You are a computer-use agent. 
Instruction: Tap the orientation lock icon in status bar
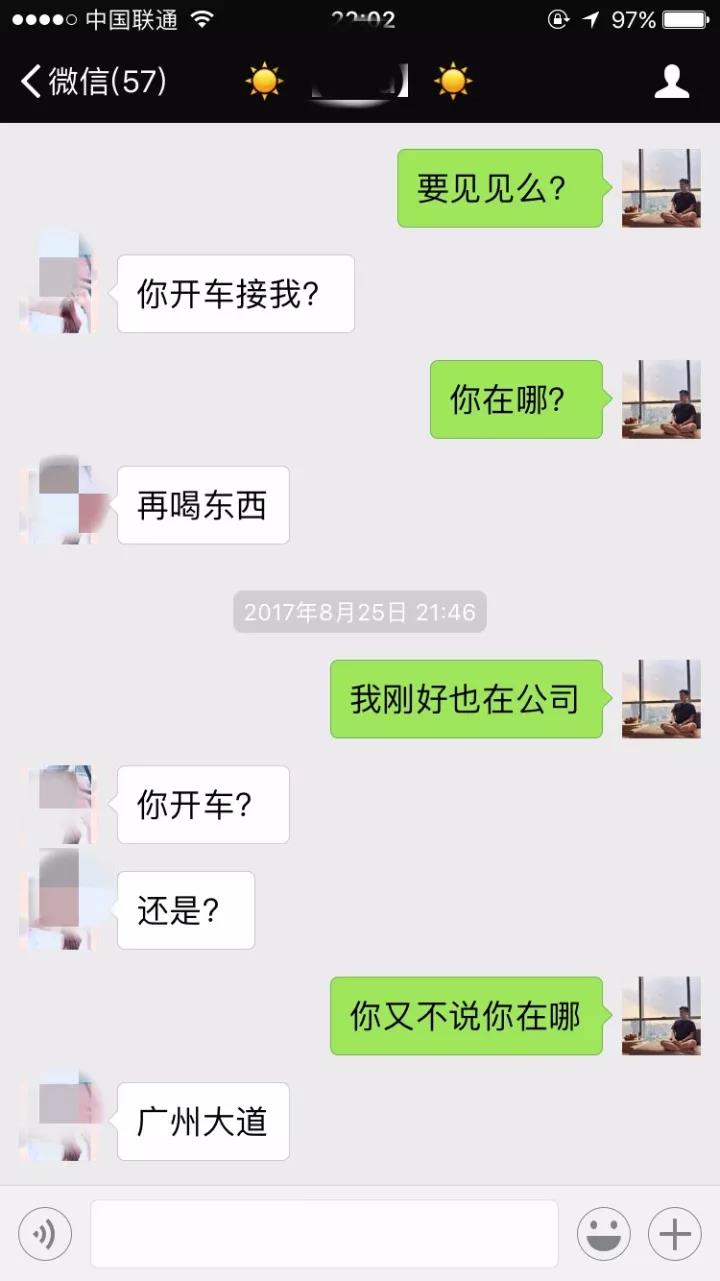(x=557, y=17)
